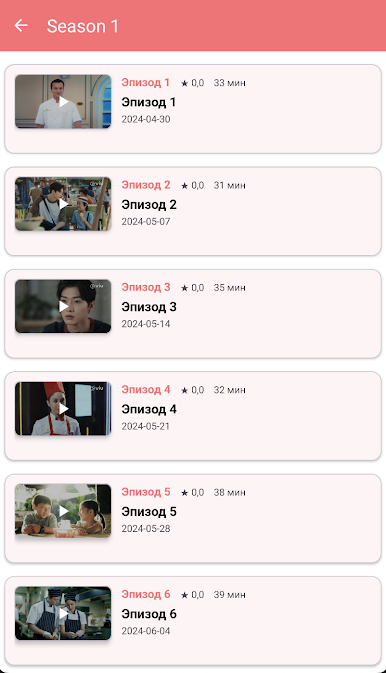
Task: Play Эпизод 3 from its thumbnail
Action: pyautogui.click(x=63, y=306)
